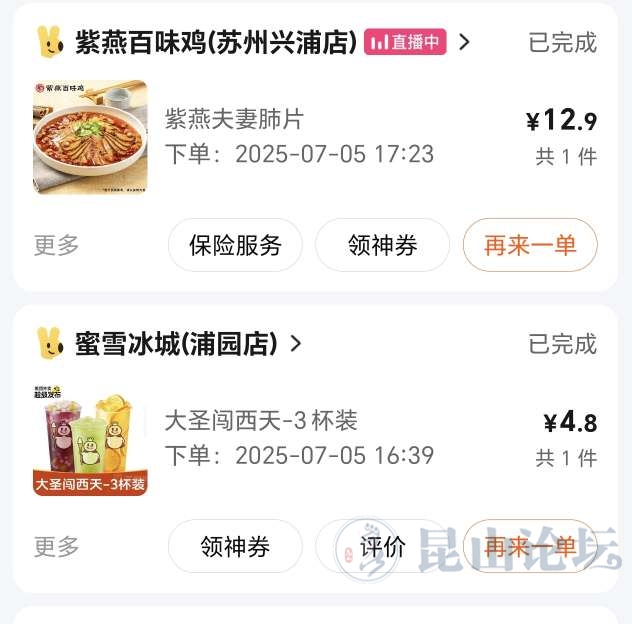
Task: Tap the 直播中 live badge
Action: click(405, 42)
